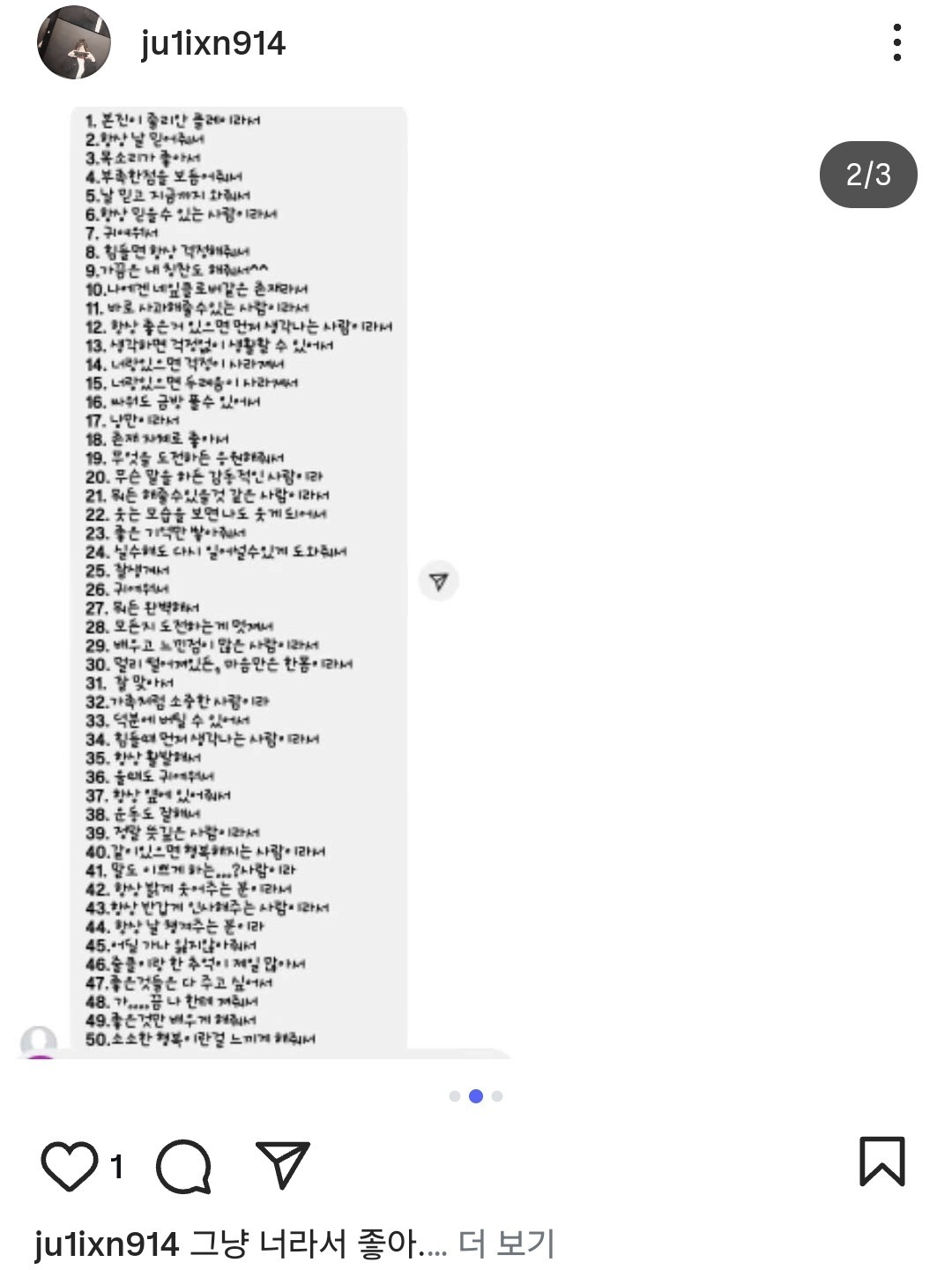Like this post with the heart
952x1270 pixels.
(x=70, y=1166)
